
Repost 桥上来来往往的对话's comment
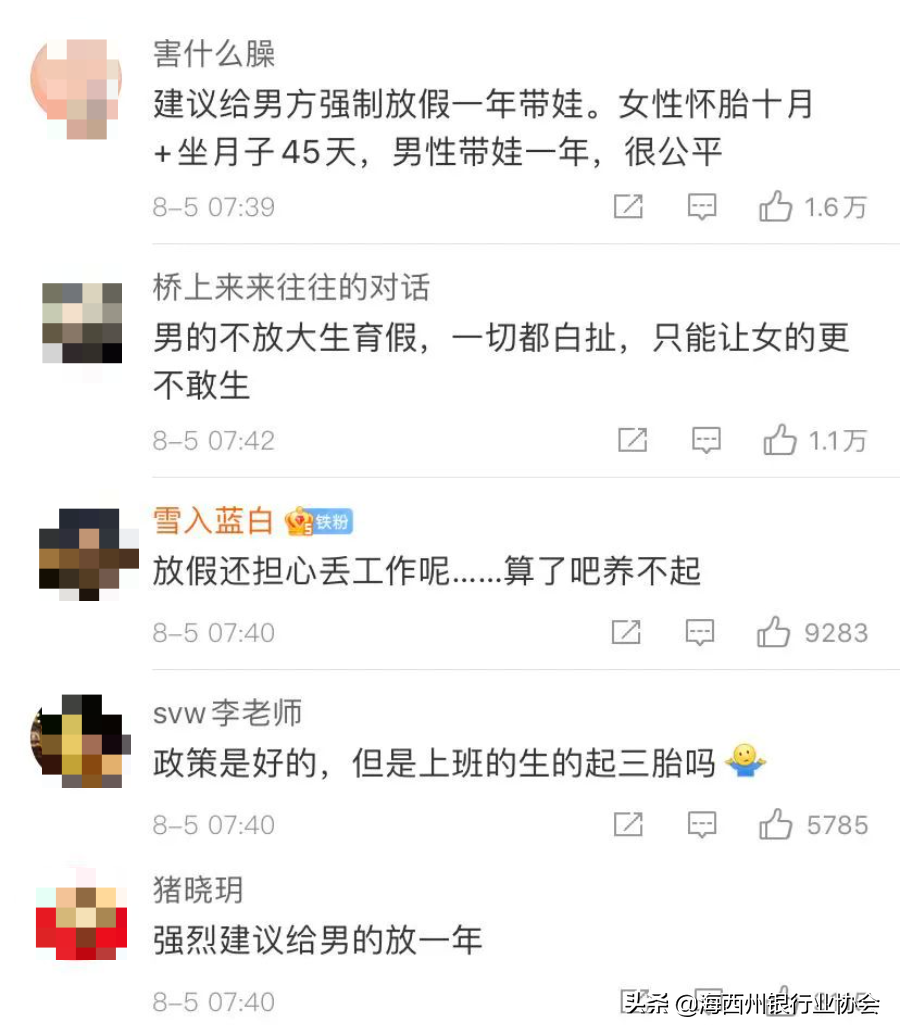pyautogui.click(x=632, y=440)
